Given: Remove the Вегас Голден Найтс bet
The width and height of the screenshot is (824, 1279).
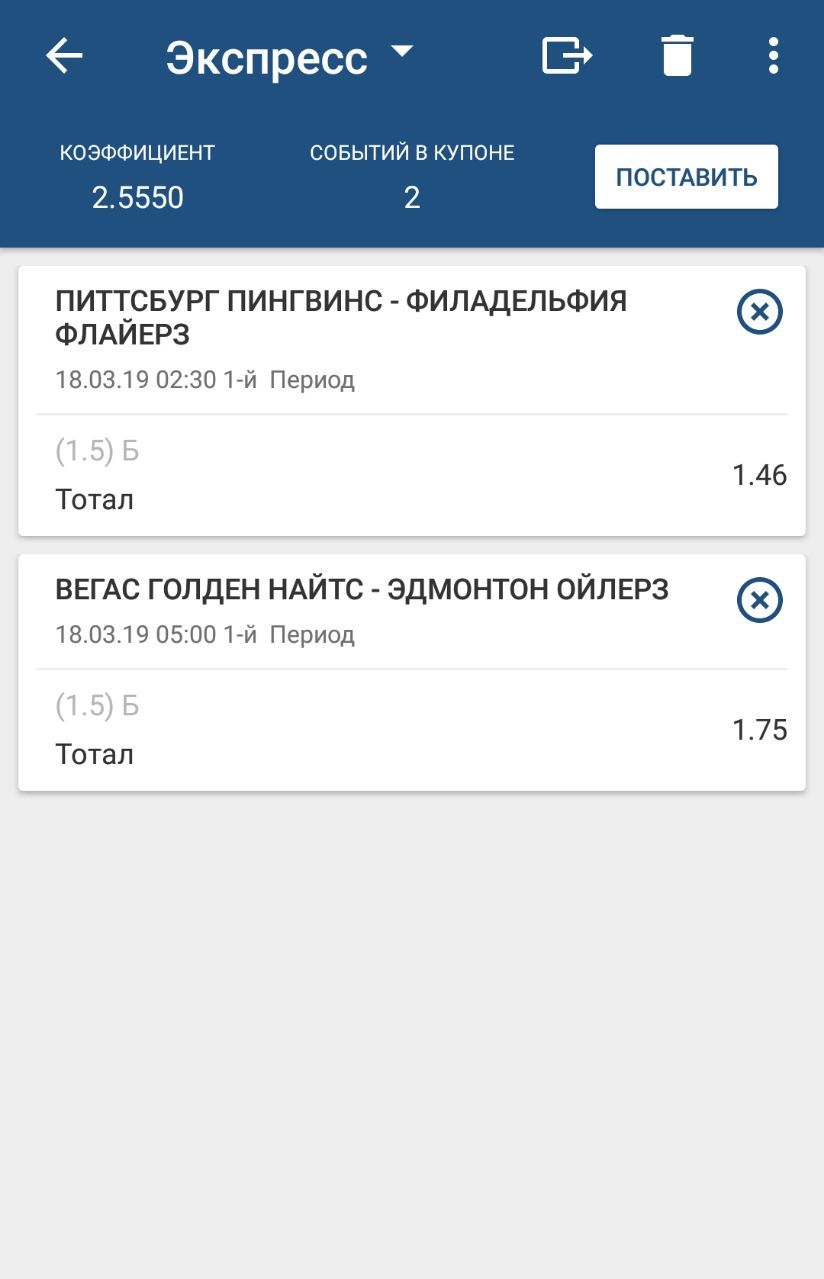Looking at the screenshot, I should 759,601.
